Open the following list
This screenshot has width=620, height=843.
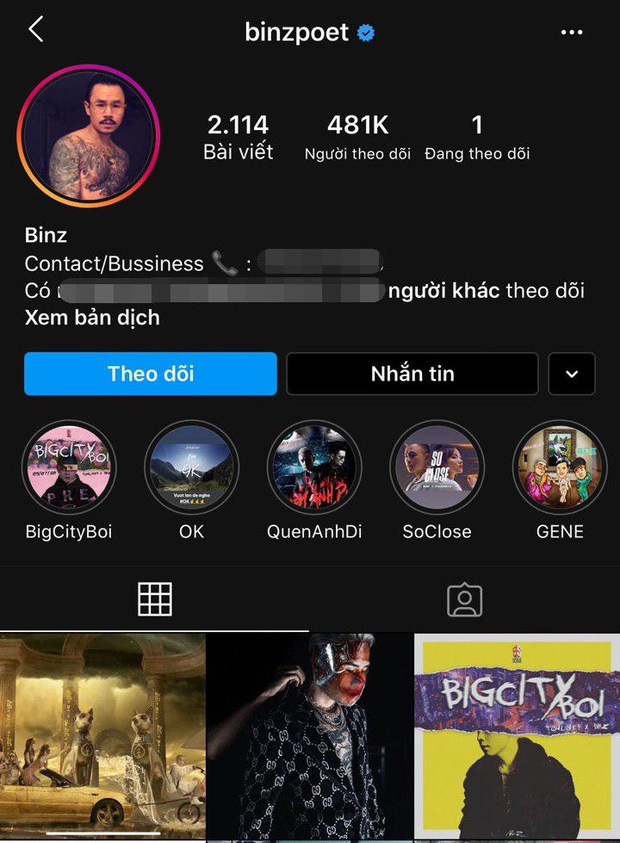pyautogui.click(x=477, y=137)
